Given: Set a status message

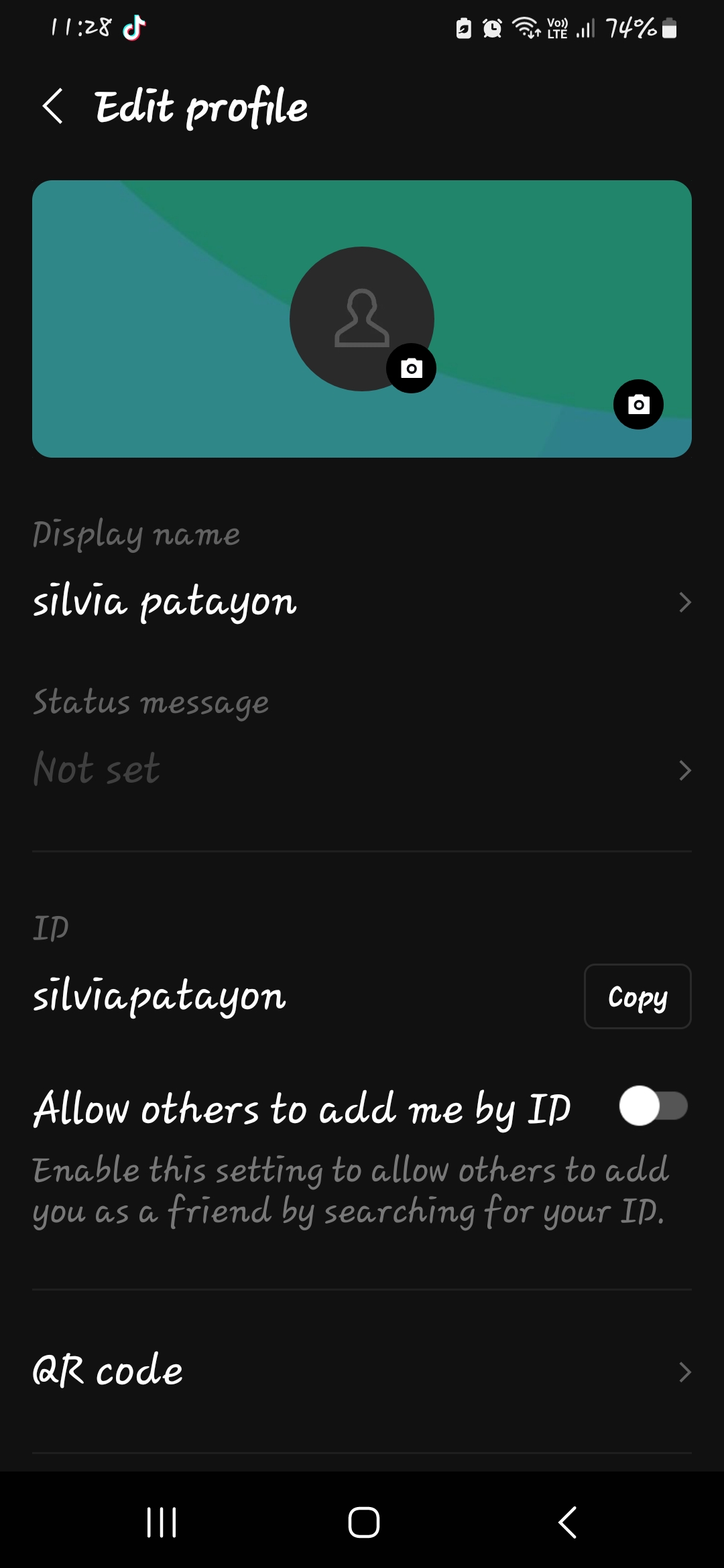Looking at the screenshot, I should 362,769.
